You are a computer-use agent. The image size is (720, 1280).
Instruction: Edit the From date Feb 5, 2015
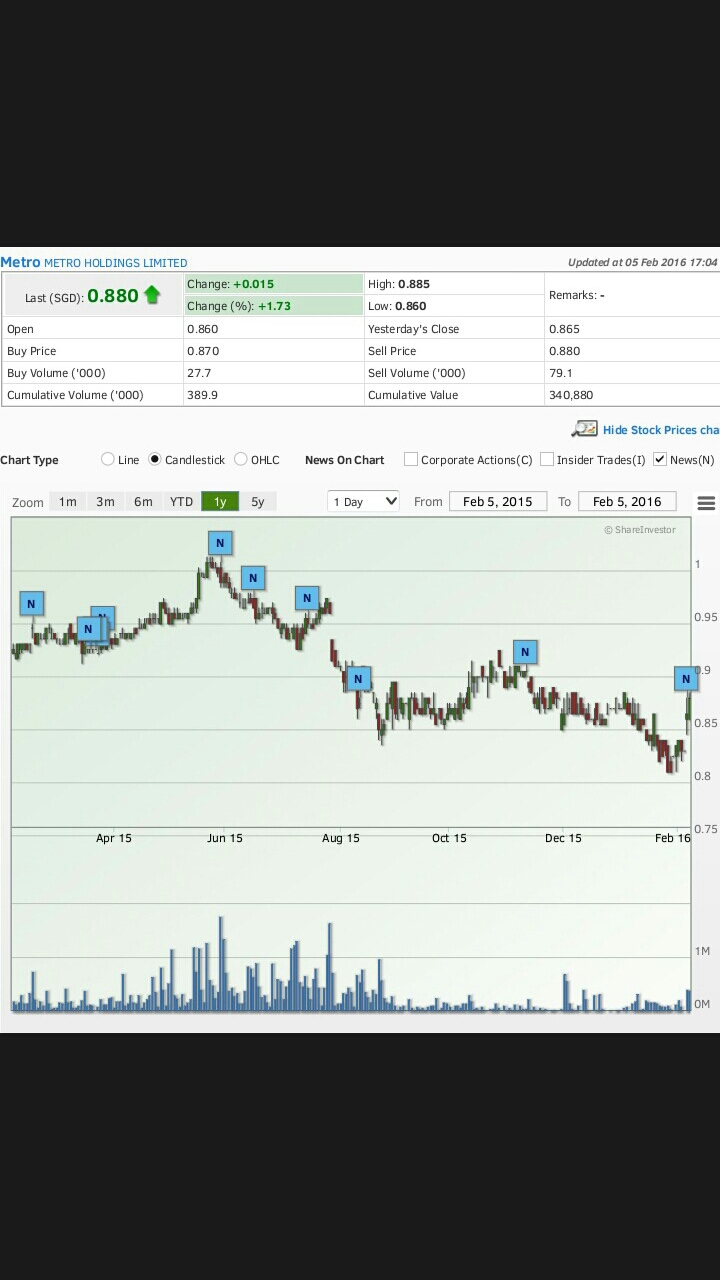click(x=498, y=502)
